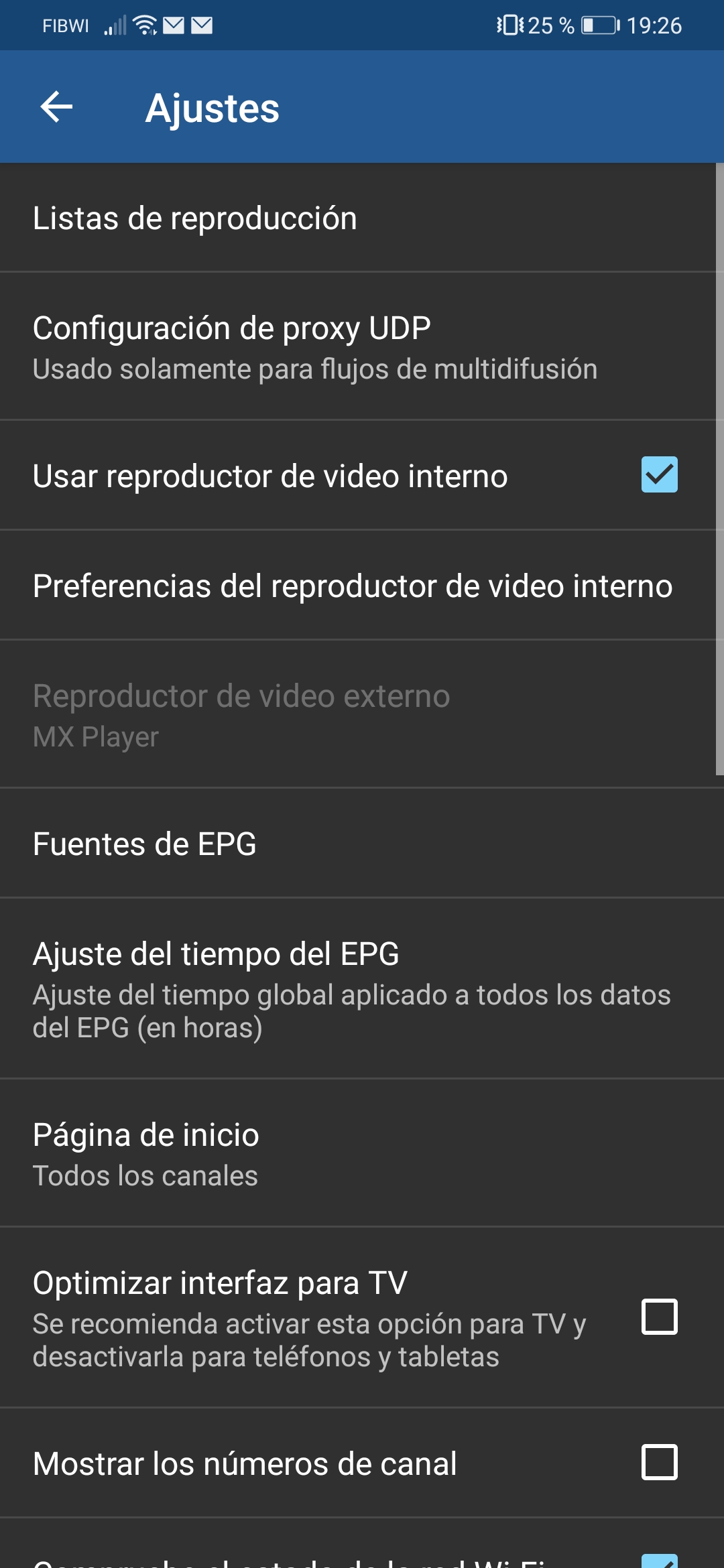The height and width of the screenshot is (1568, 724).
Task: Check Mostrar los números de canal
Action: click(659, 1462)
